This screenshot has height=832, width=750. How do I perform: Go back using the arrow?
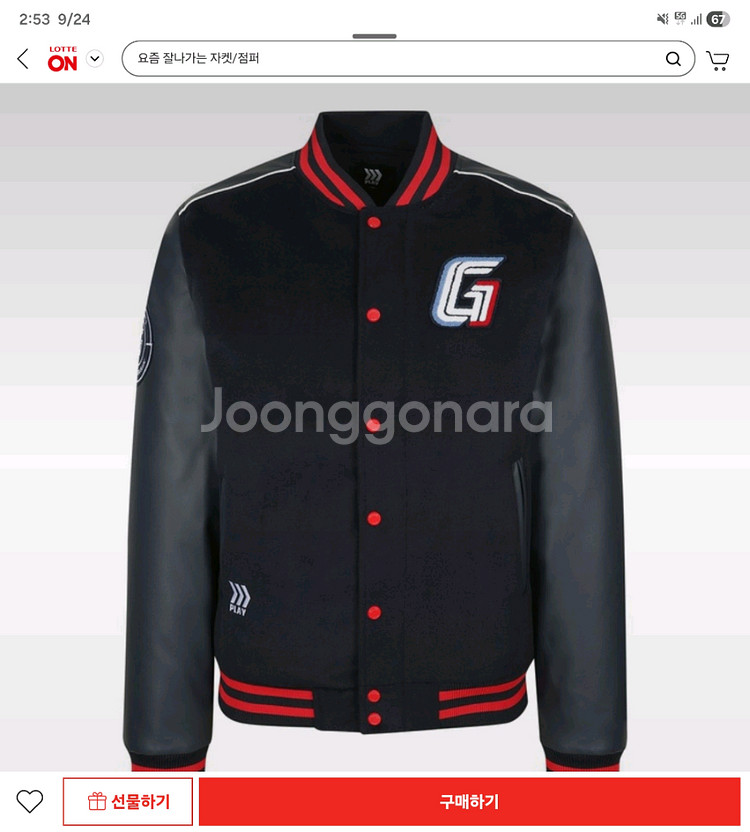coord(23,58)
